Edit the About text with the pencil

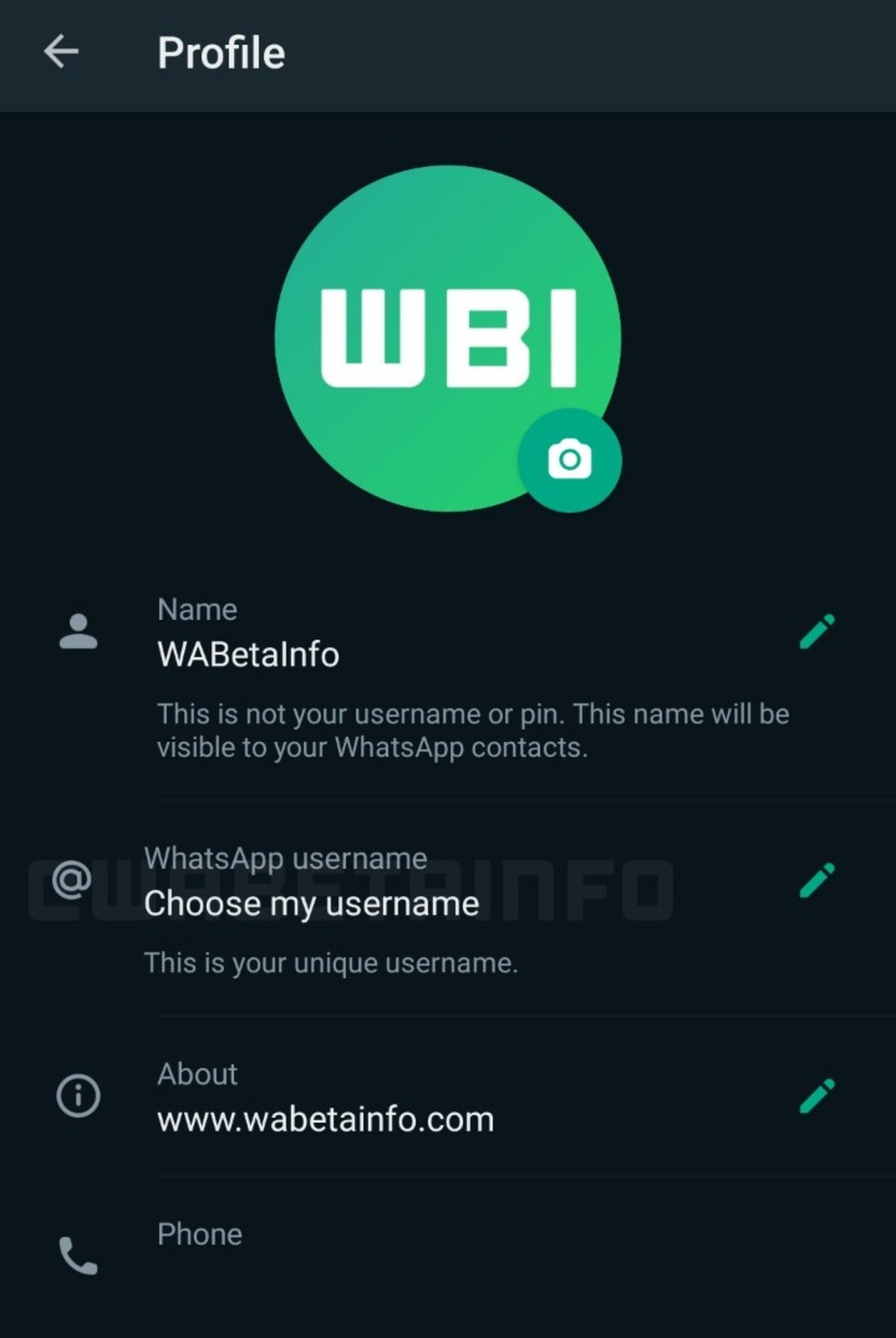817,1096
